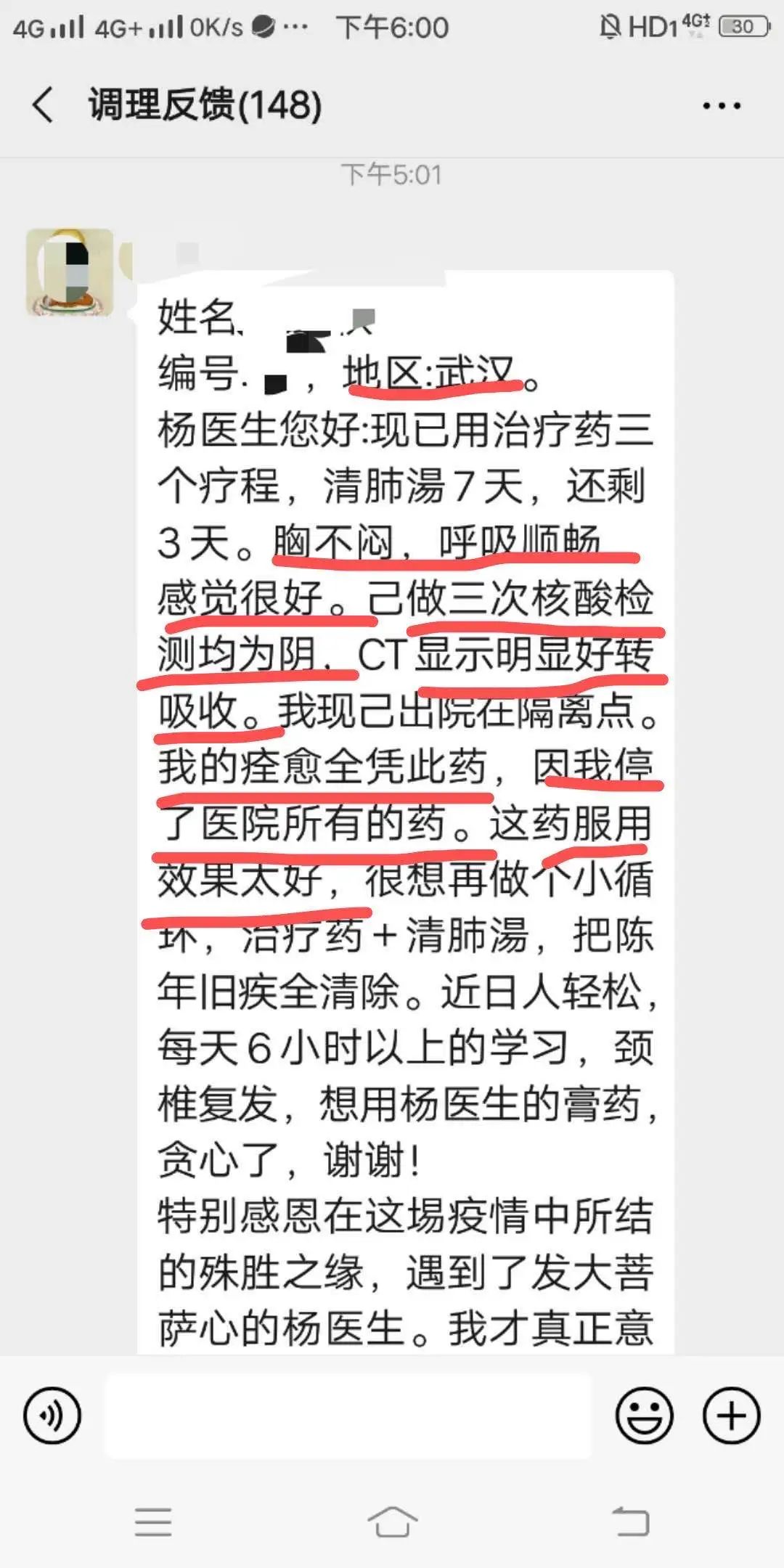Image resolution: width=784 pixels, height=1568 pixels.
Task: Tap the system back navigation button
Action: pos(629,1522)
